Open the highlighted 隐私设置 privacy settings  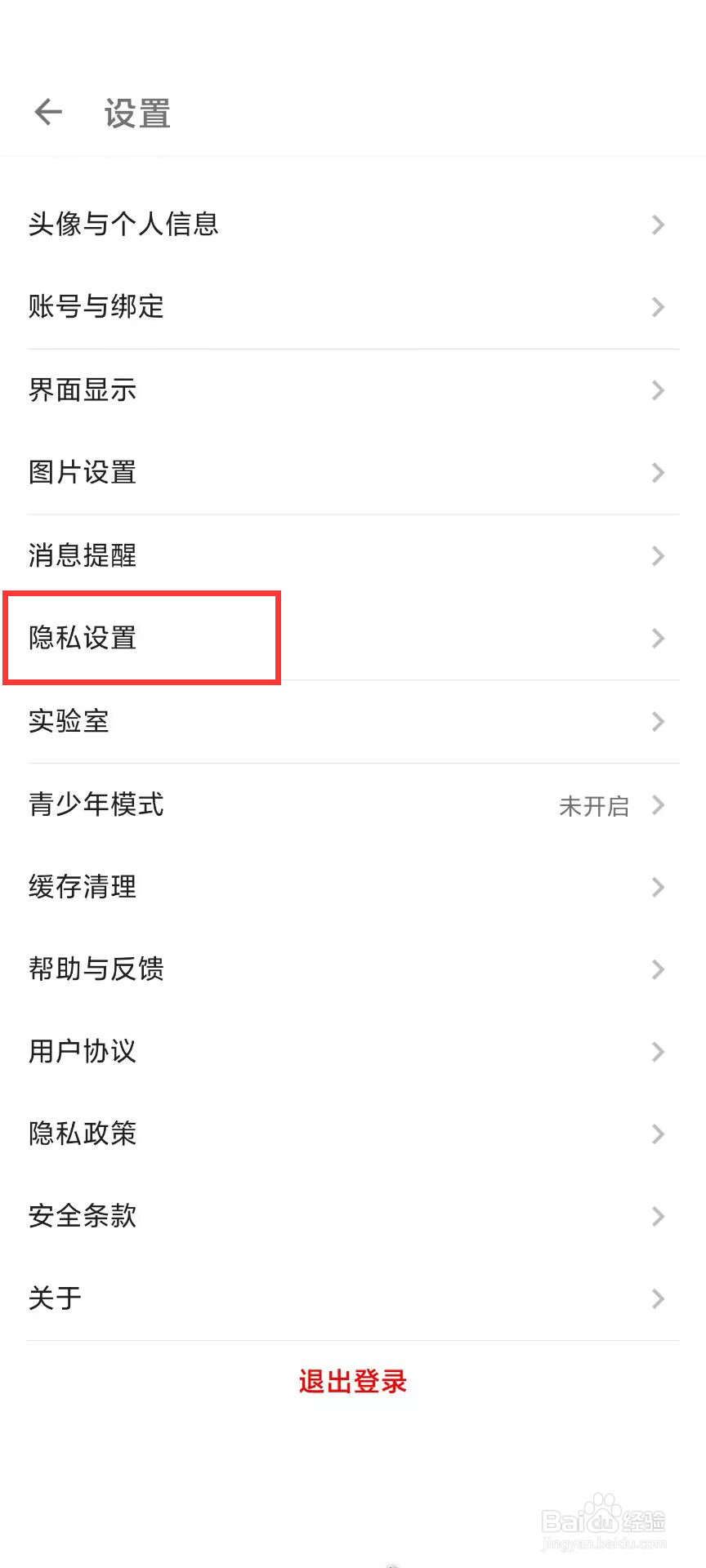(x=82, y=639)
